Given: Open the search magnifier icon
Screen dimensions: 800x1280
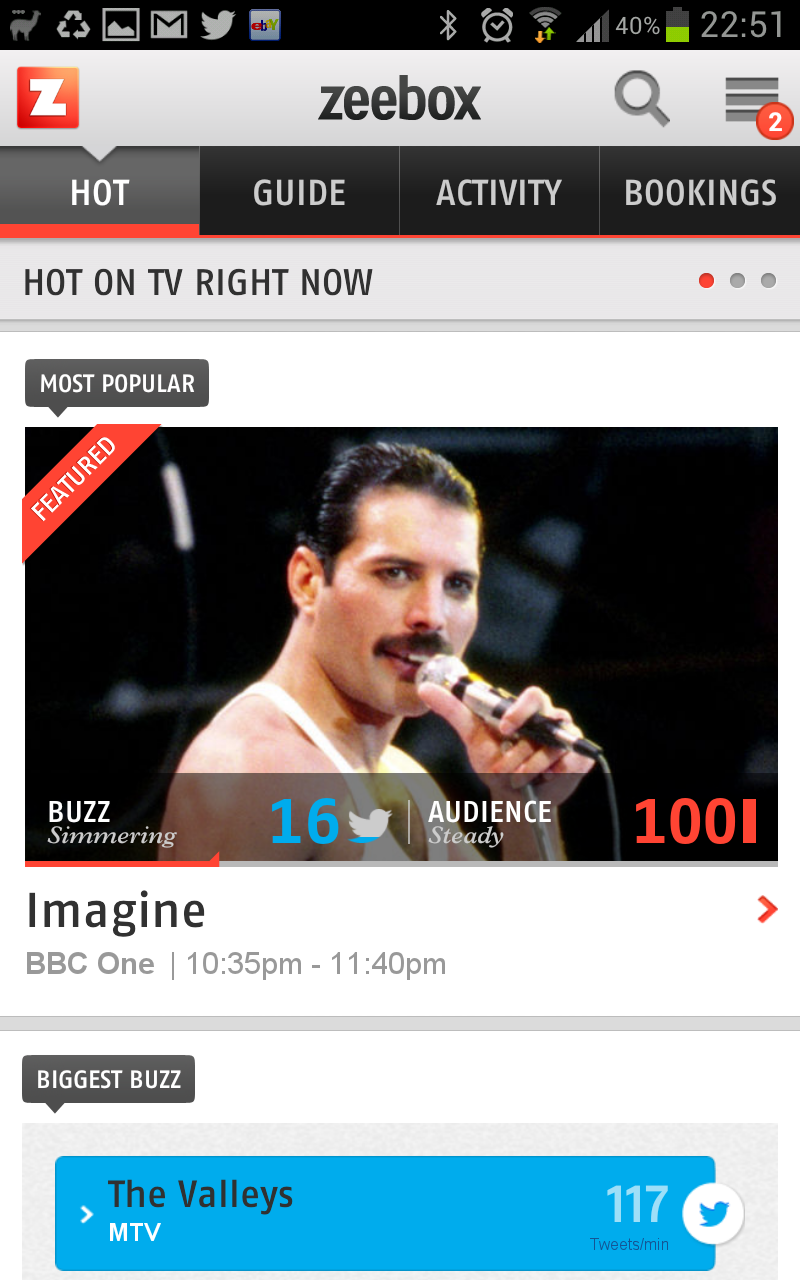Looking at the screenshot, I should pos(641,99).
